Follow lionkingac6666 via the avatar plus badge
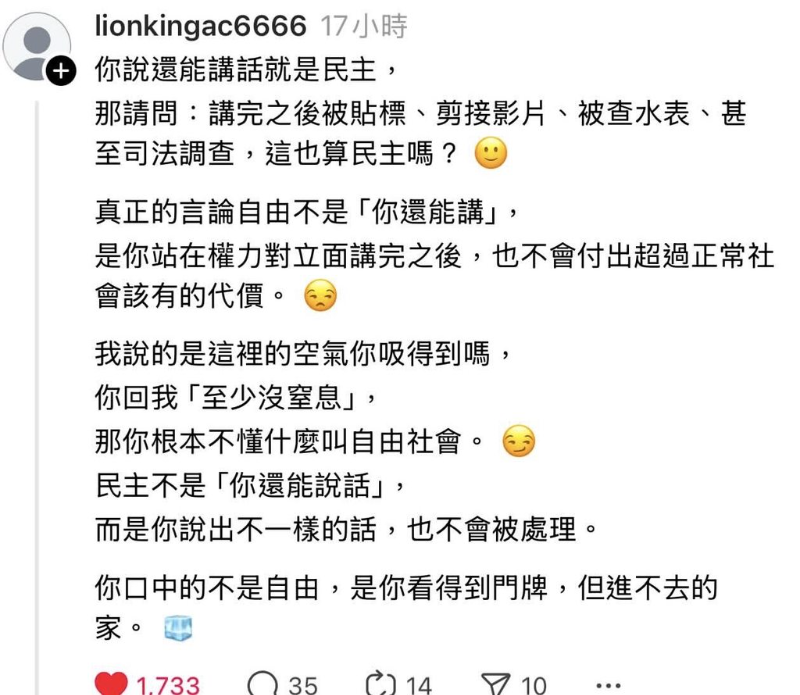 62,72
